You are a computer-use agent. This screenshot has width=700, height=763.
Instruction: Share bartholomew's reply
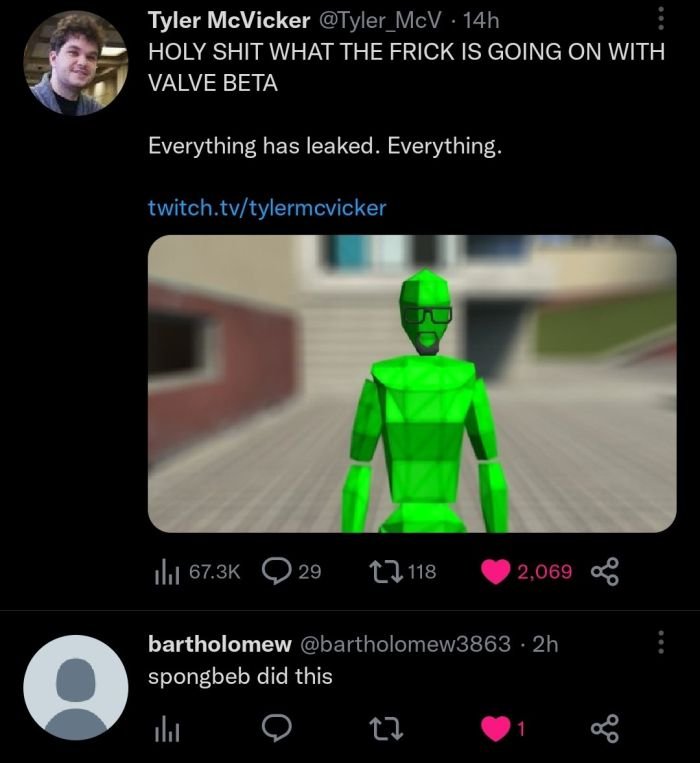(x=603, y=729)
